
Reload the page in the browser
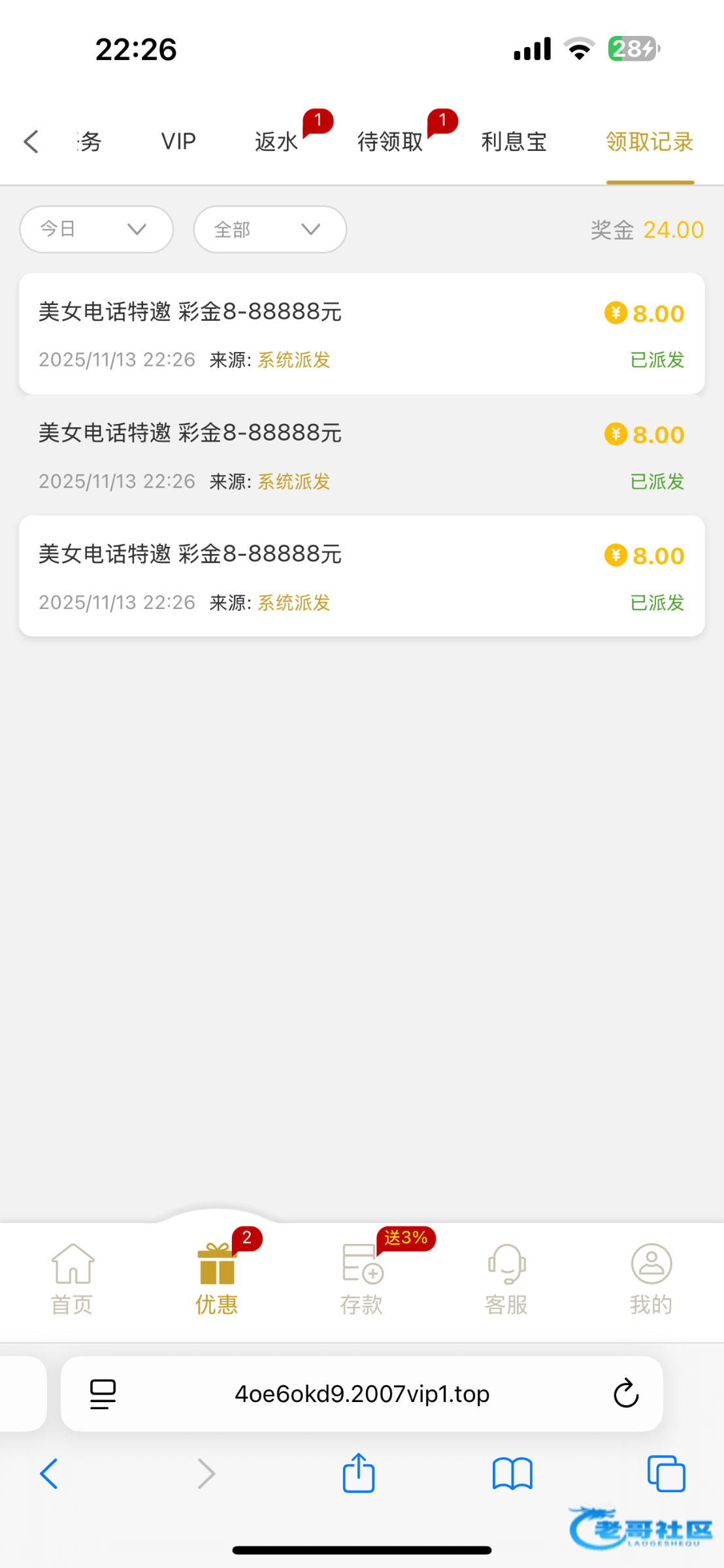point(625,1394)
